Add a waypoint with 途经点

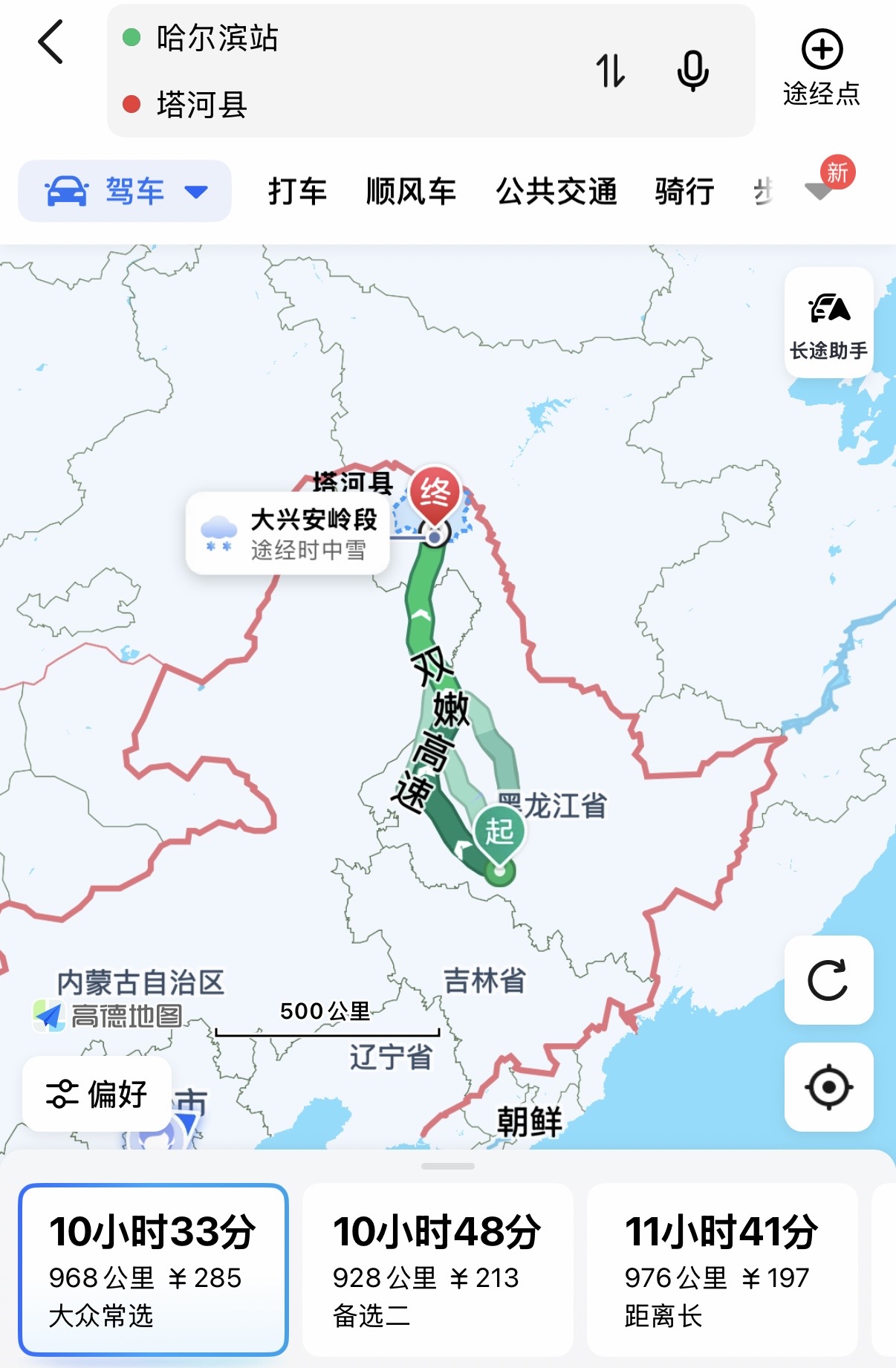click(x=821, y=68)
